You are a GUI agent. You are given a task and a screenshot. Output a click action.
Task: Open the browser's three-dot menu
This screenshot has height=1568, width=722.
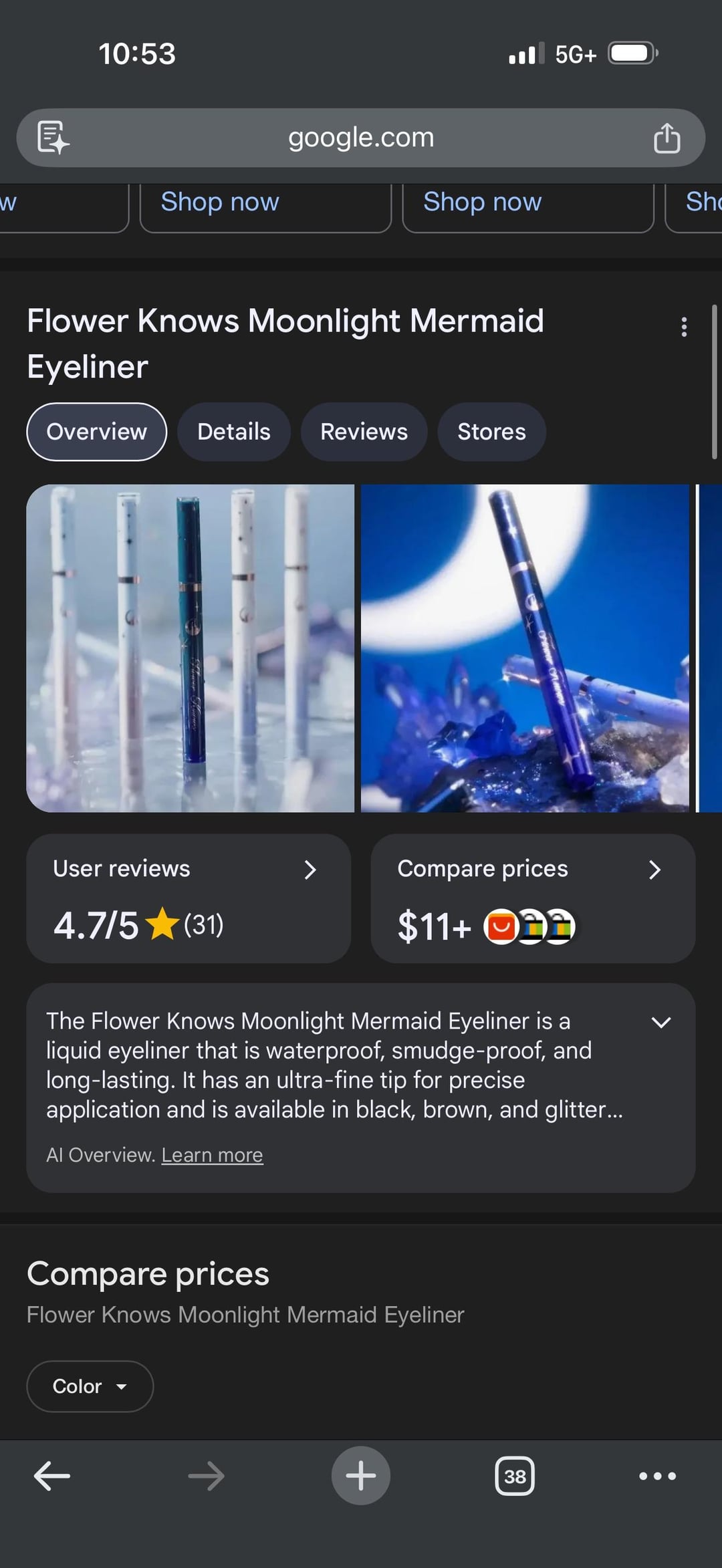[657, 1476]
